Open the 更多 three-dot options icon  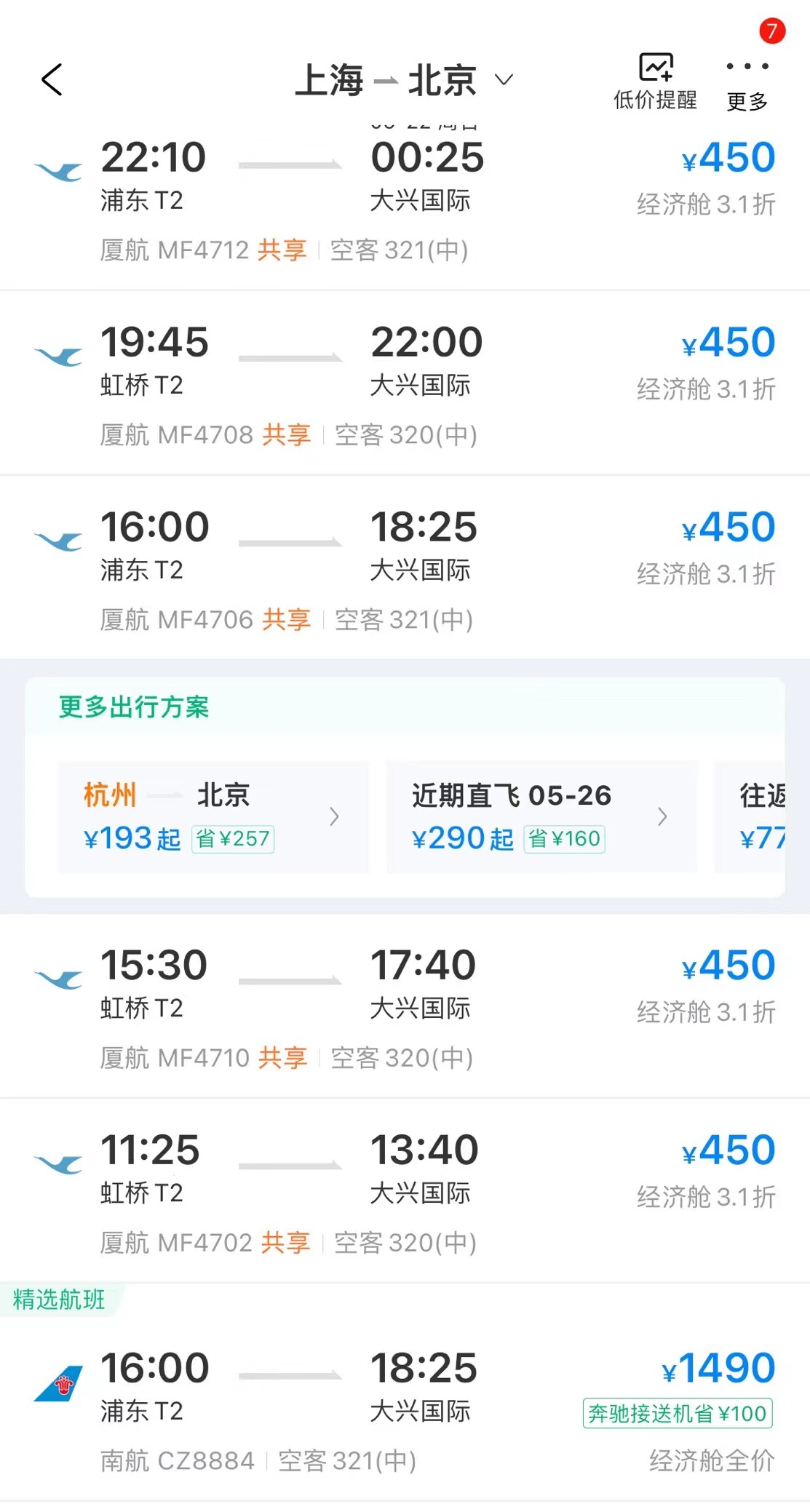(746, 68)
